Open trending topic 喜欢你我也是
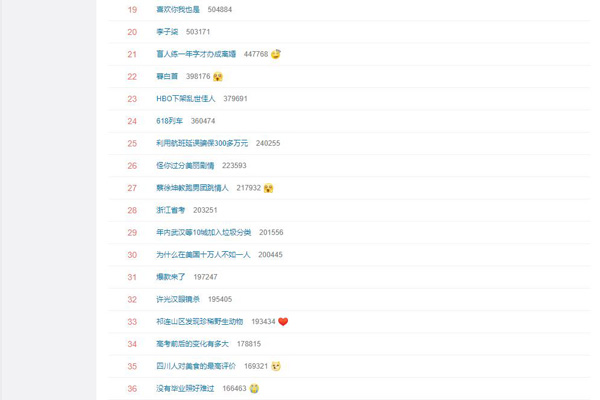The height and width of the screenshot is (400, 600). [x=178, y=9]
